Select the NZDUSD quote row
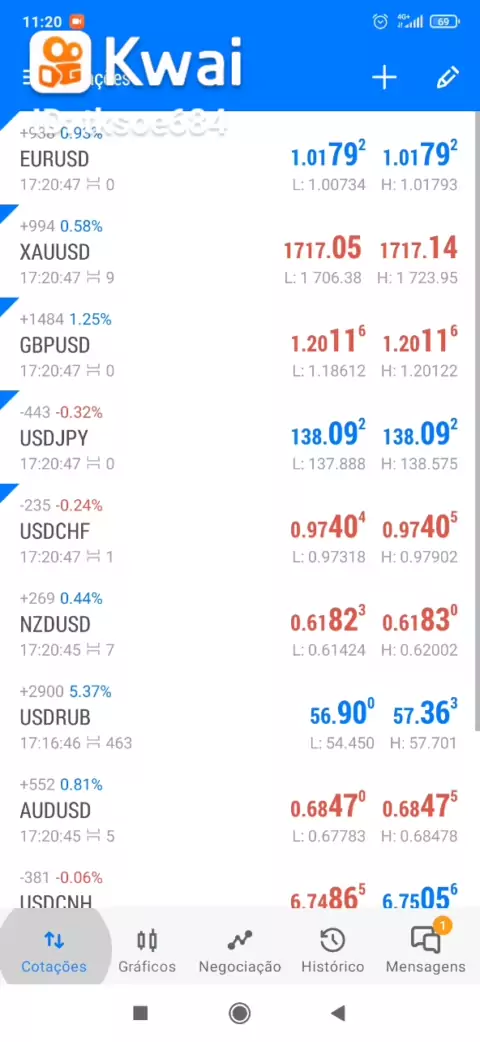 tap(239, 623)
